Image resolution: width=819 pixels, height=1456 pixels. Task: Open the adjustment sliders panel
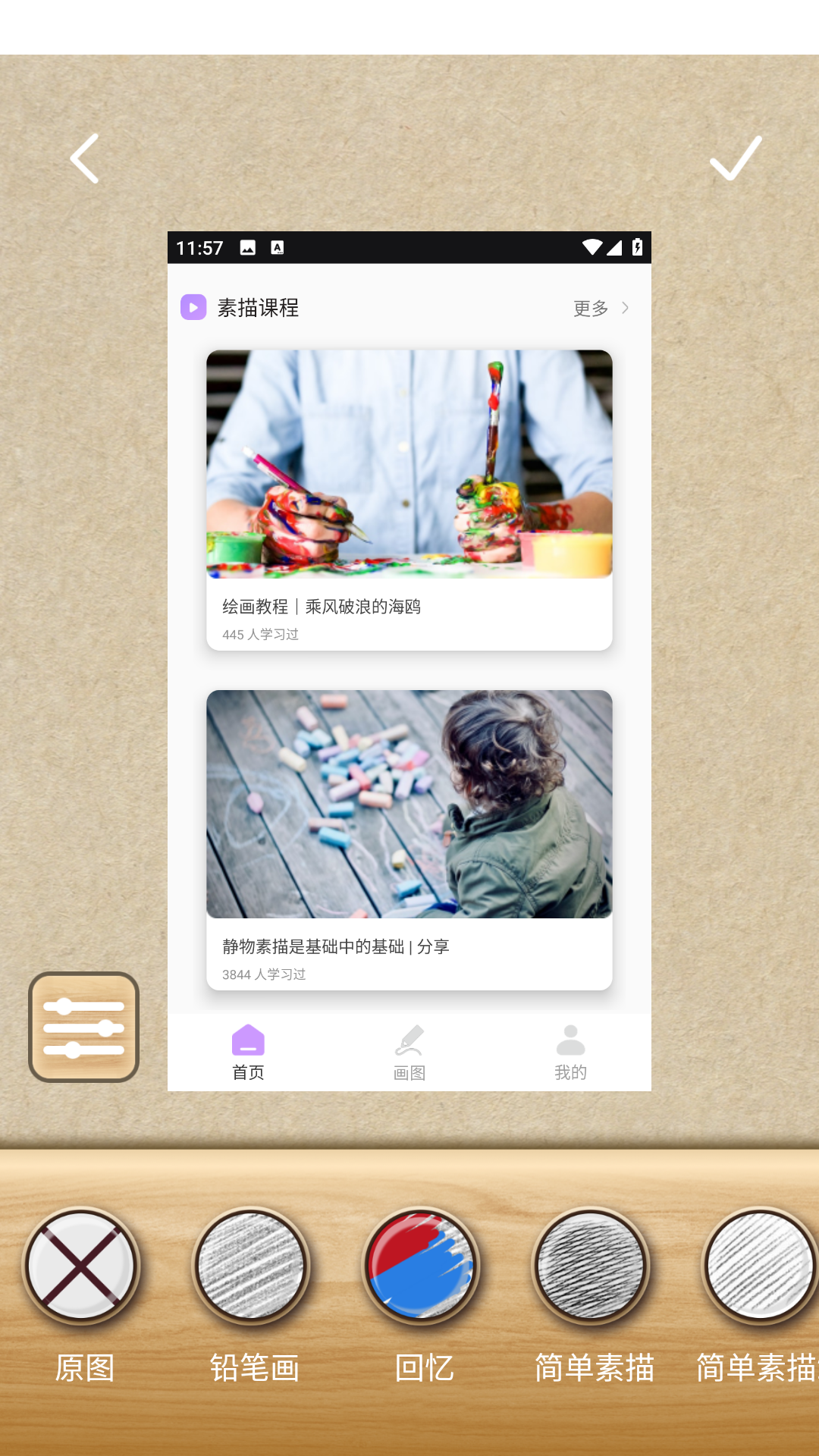tap(83, 1027)
